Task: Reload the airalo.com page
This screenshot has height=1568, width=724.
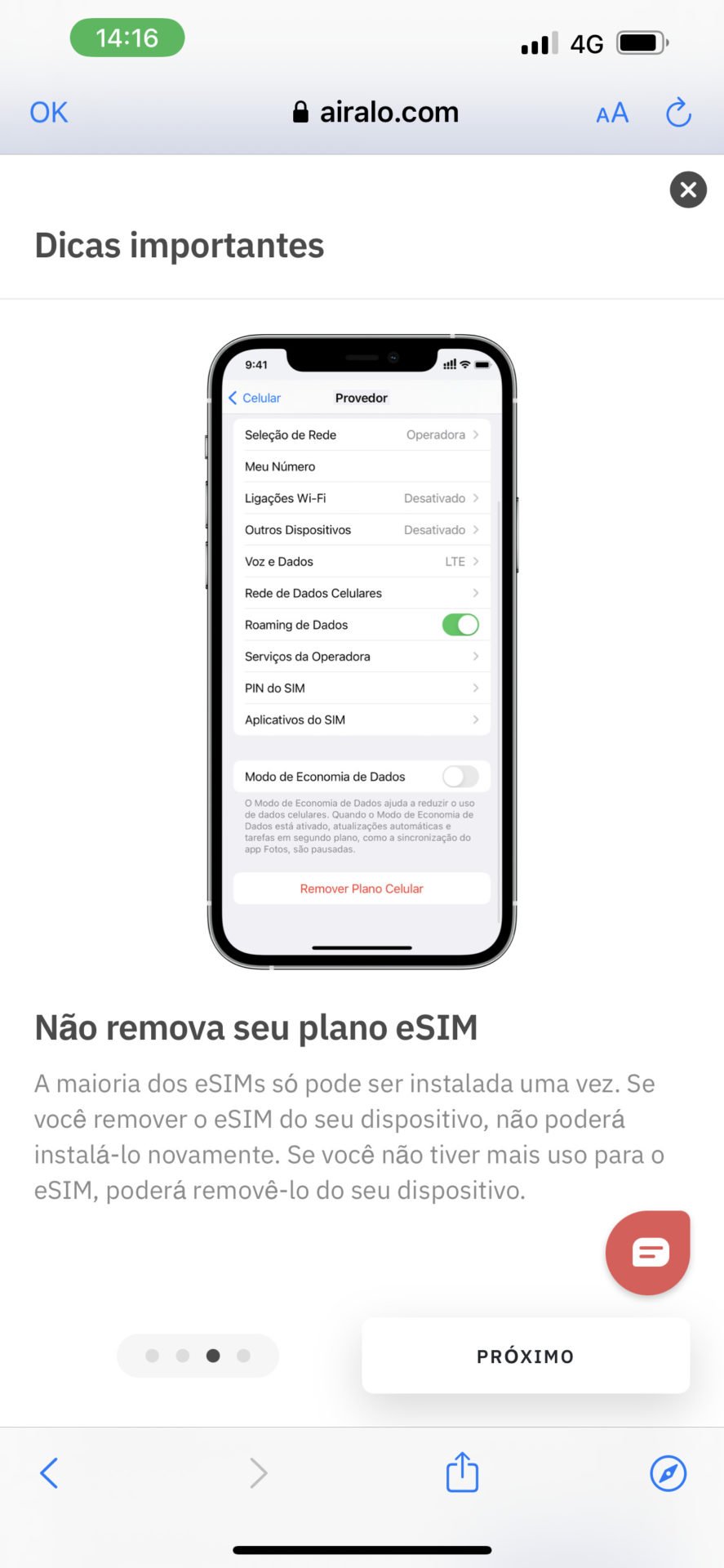Action: click(x=678, y=113)
